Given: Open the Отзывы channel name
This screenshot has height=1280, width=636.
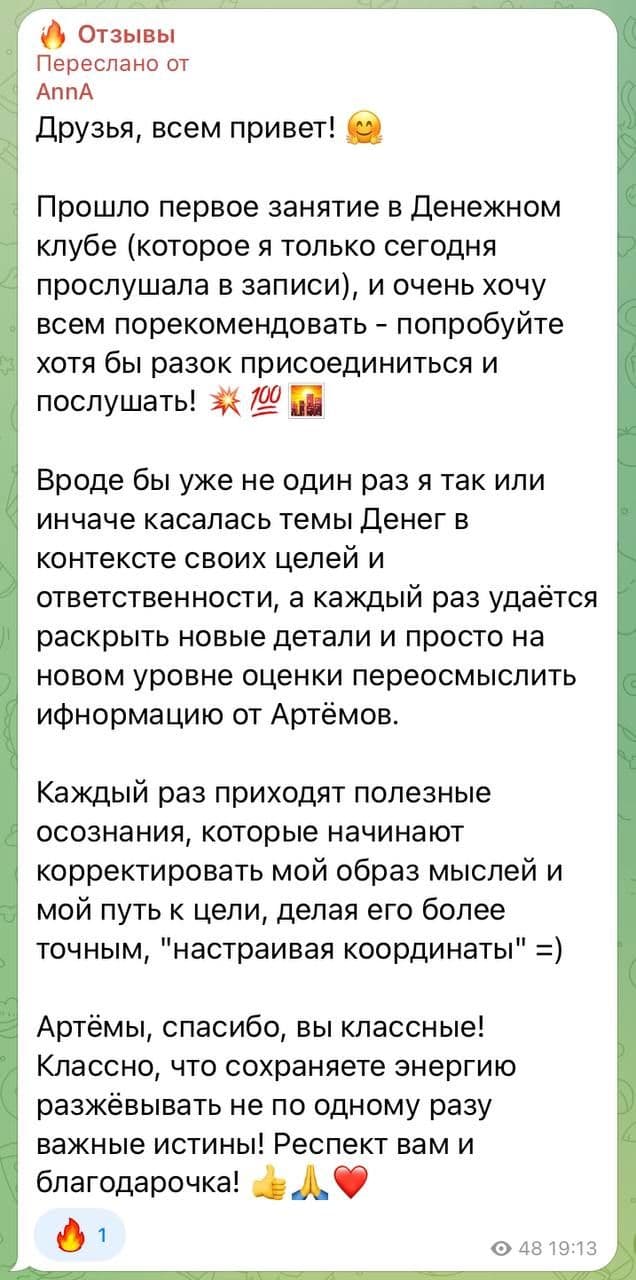Looking at the screenshot, I should coord(125,37).
